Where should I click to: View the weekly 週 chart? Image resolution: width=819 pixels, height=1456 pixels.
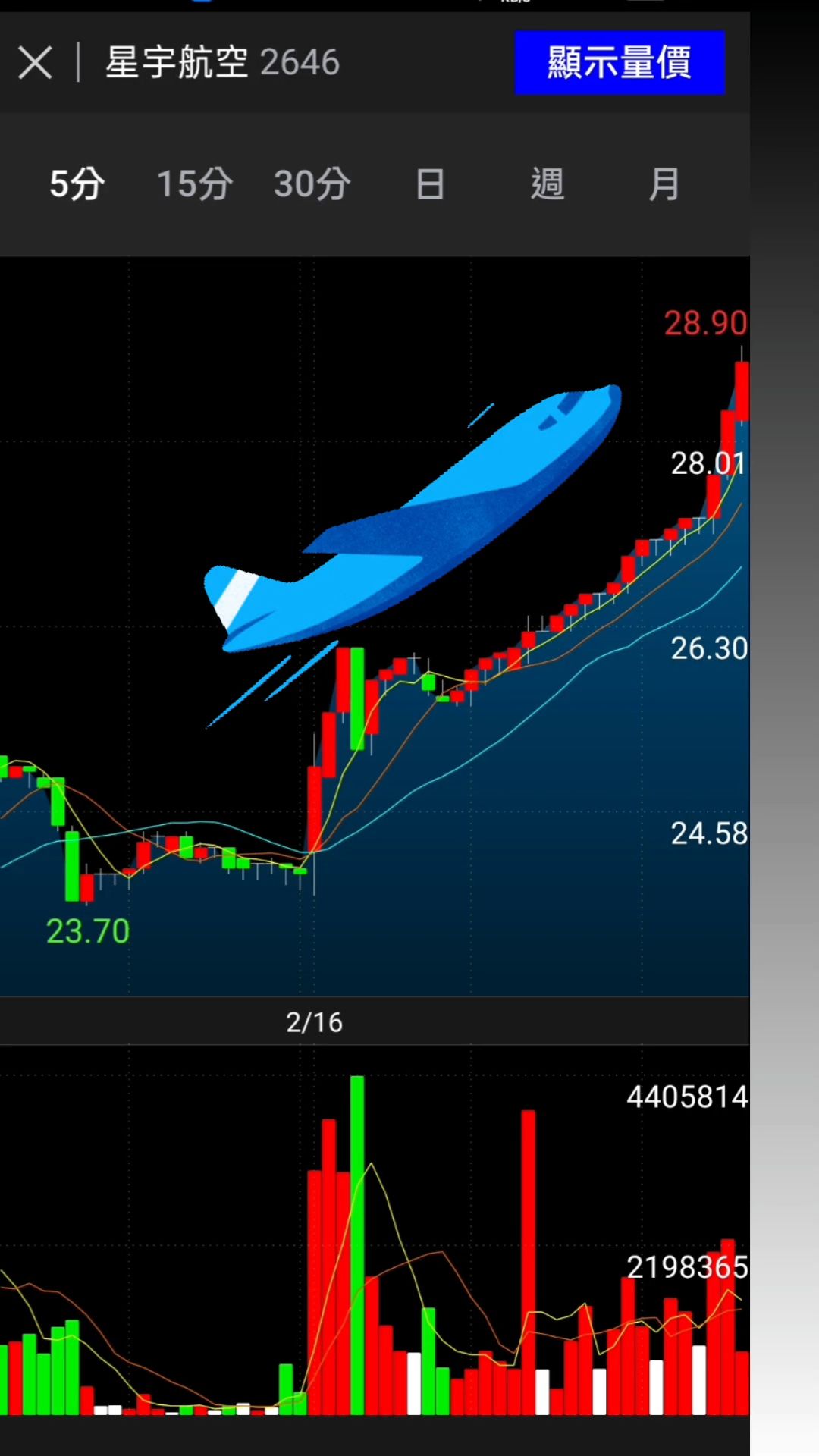pos(547,184)
